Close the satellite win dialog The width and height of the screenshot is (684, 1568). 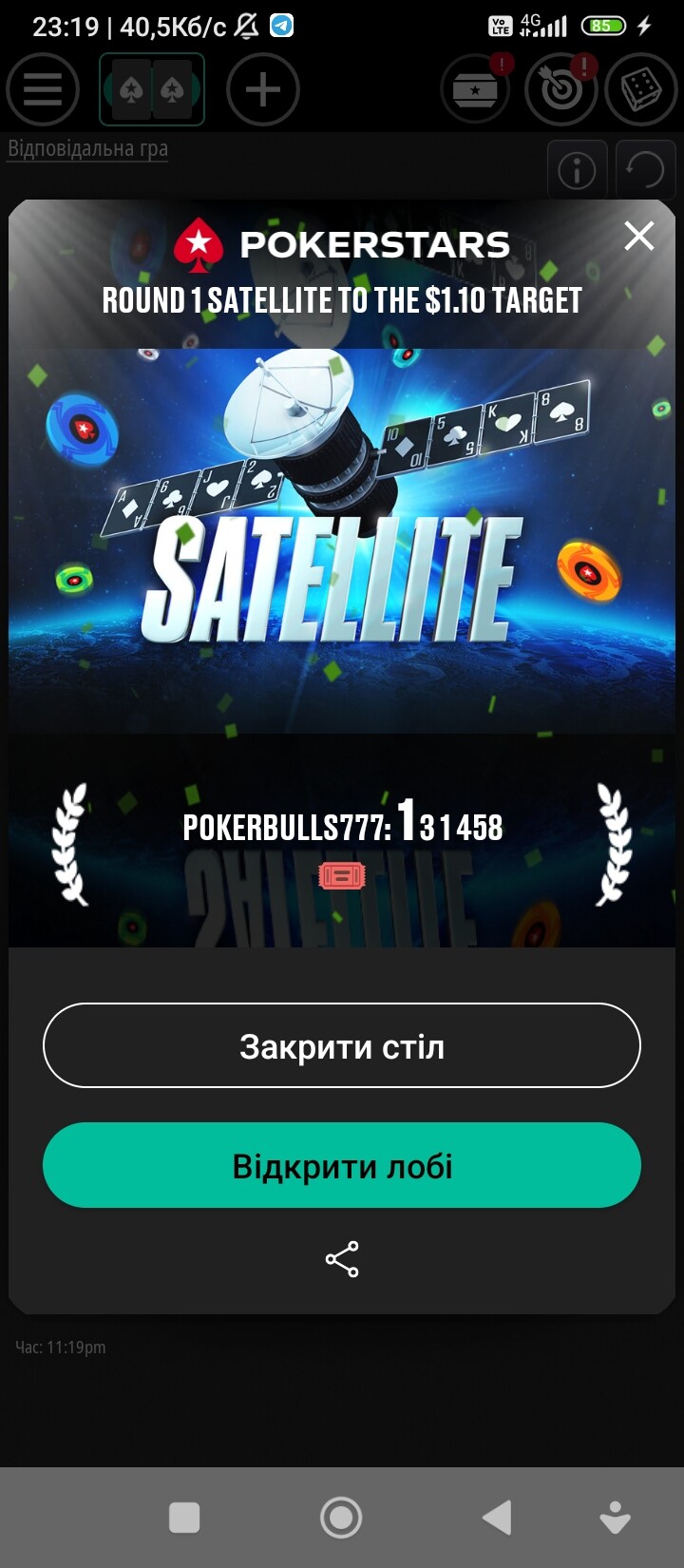coord(638,236)
